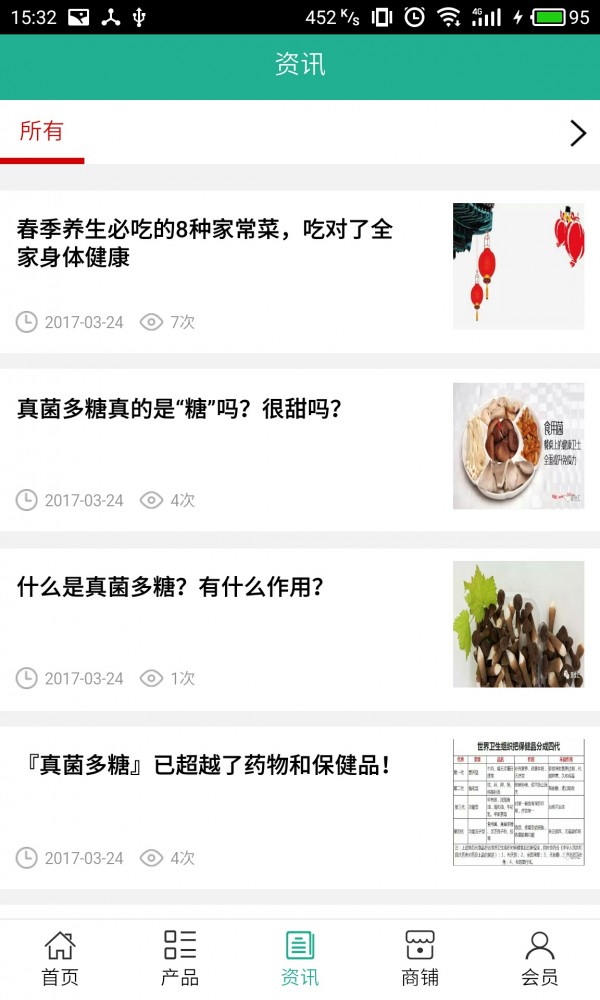The image size is (600, 1000).
Task: Switch to the 会员 tab
Action: (540, 958)
